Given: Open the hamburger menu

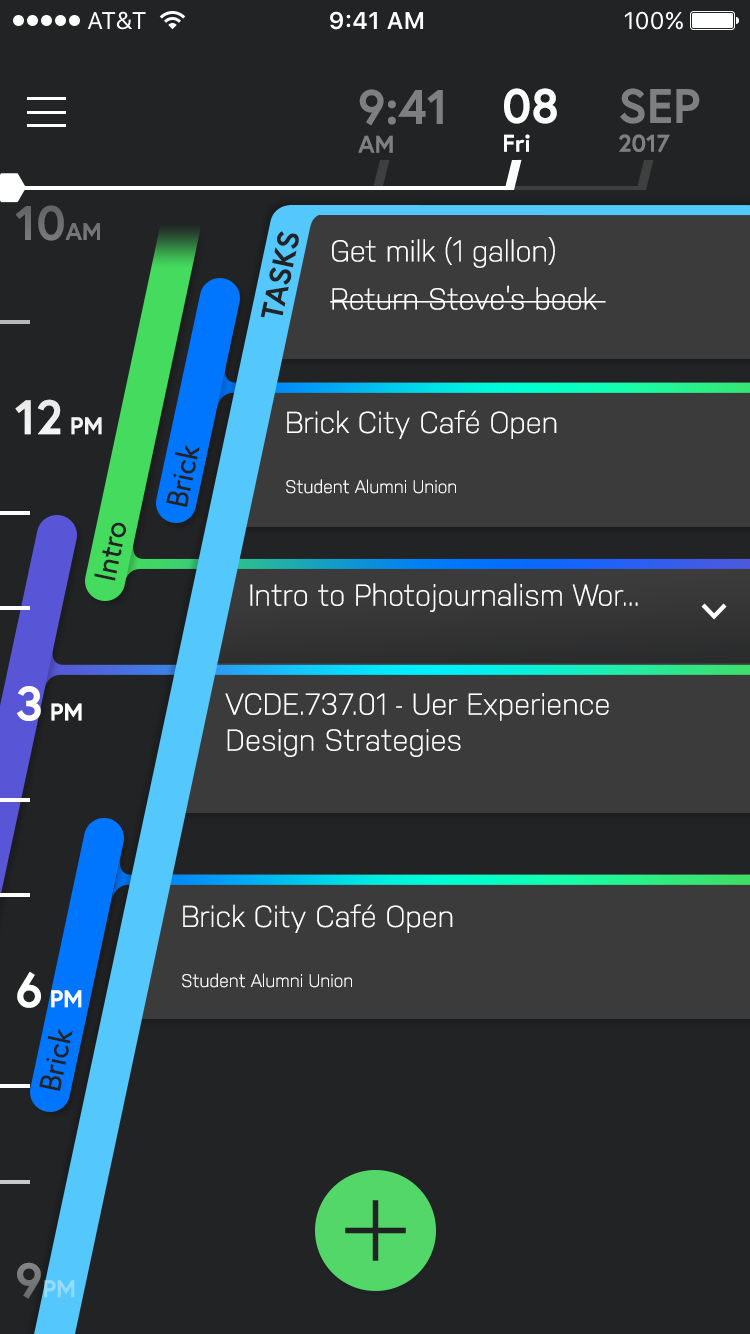Looking at the screenshot, I should (46, 112).
